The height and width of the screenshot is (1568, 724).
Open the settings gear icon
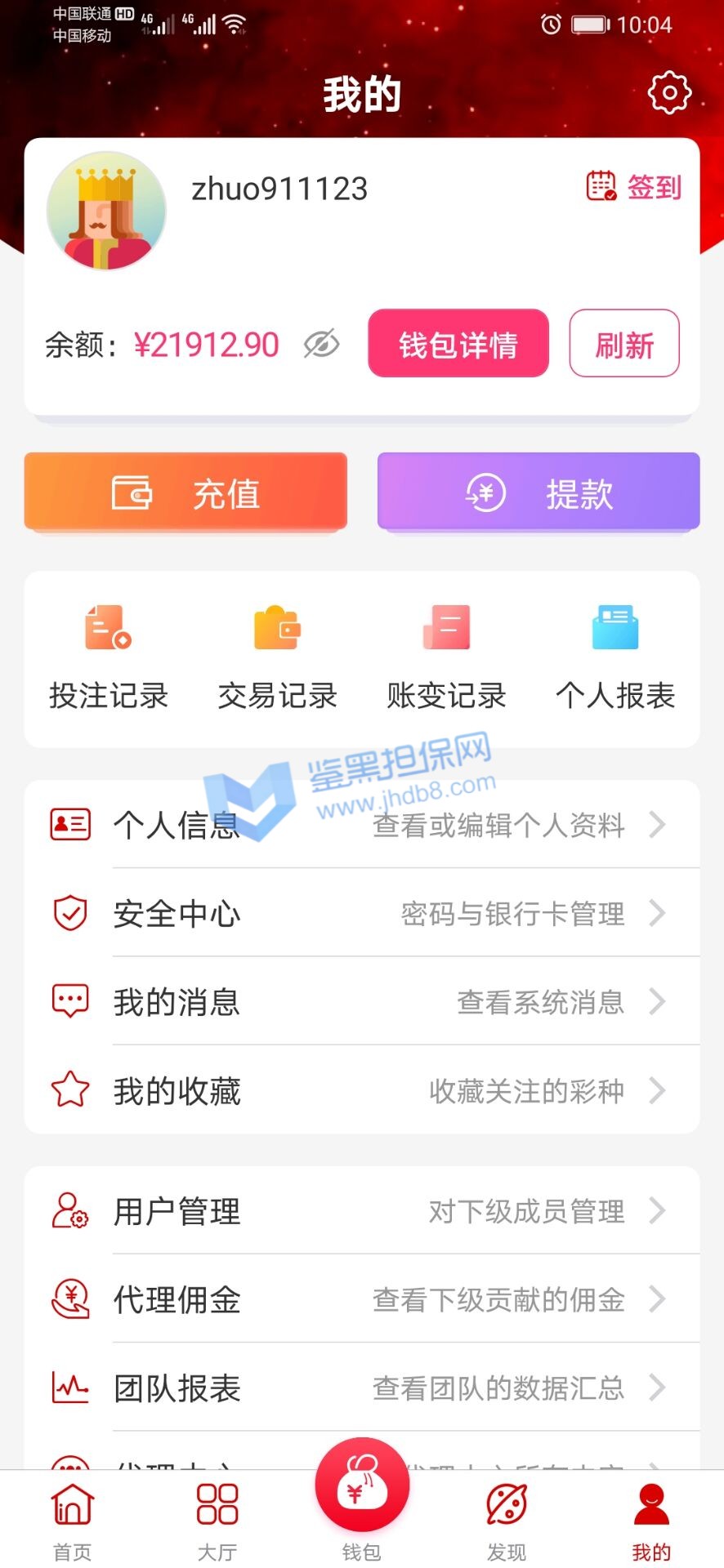coord(669,93)
